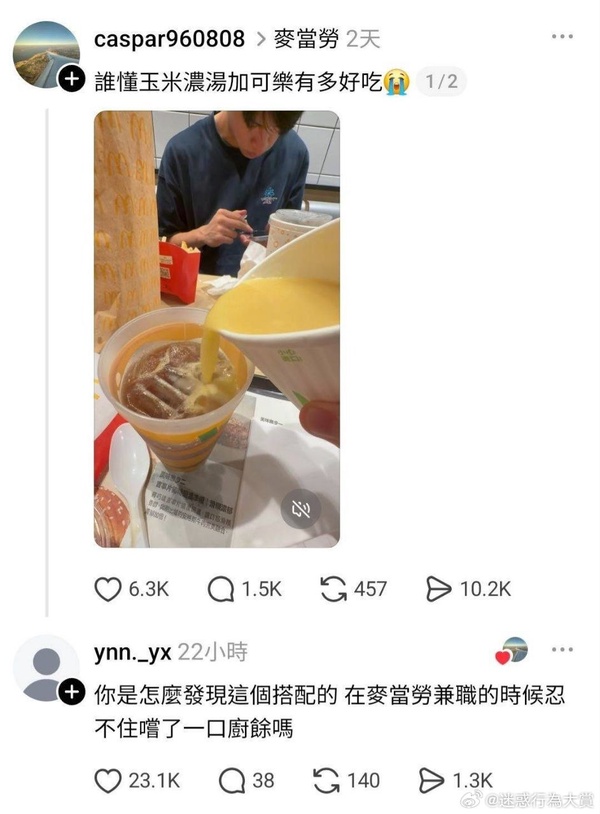
Task: Open the overflow menu on ynn._yx's reply
Action: pyautogui.click(x=562, y=651)
